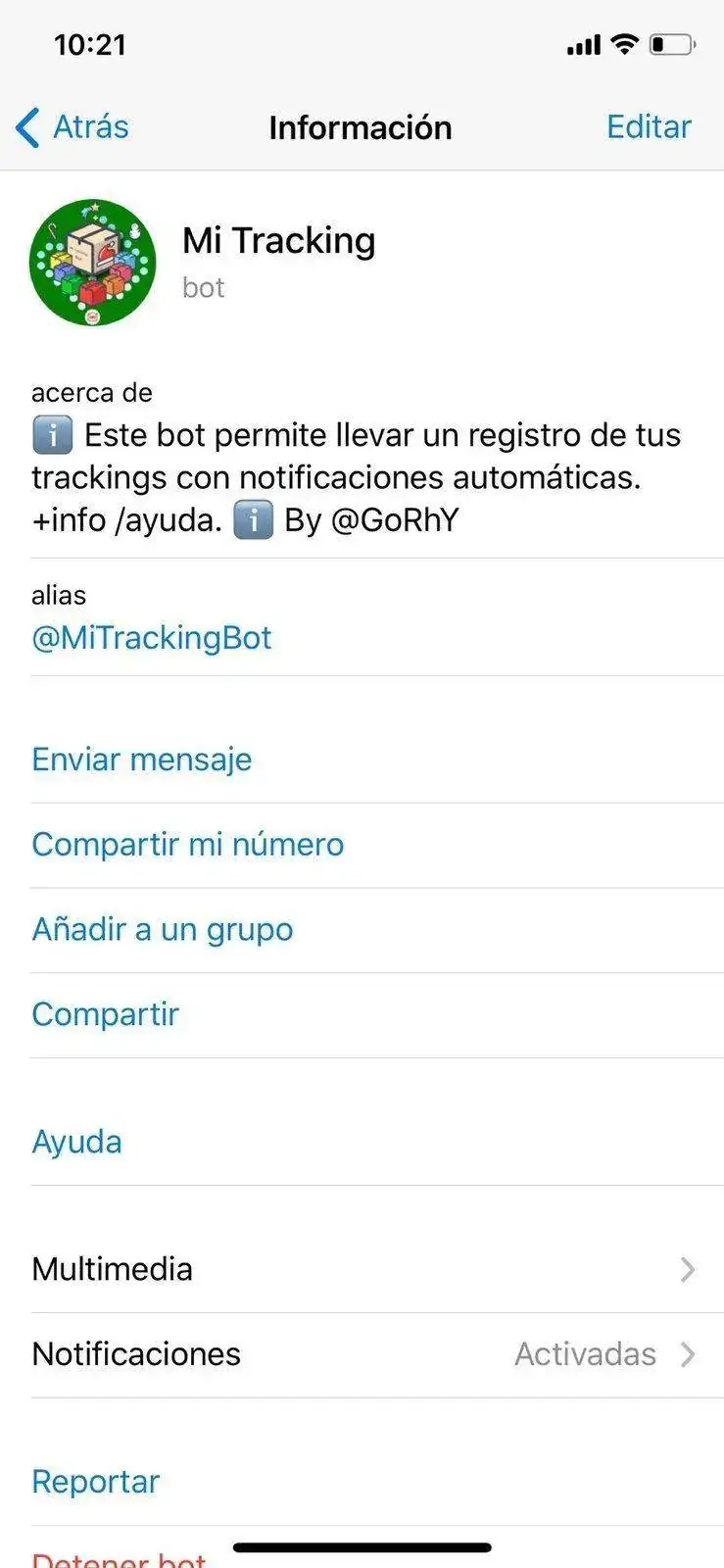724x1568 pixels.
Task: Tap Reportar to report this bot
Action: tap(96, 1482)
